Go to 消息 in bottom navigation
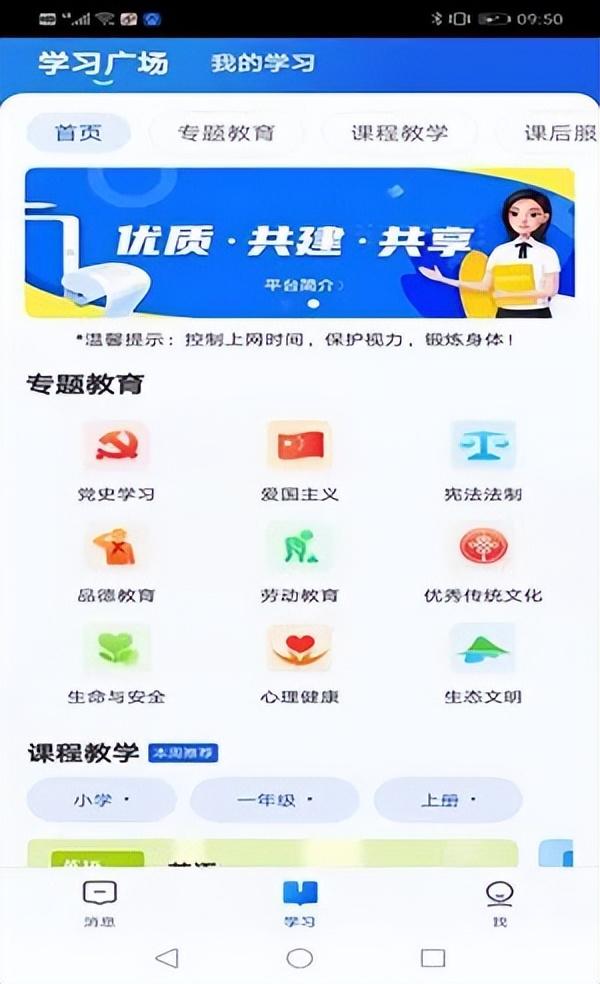This screenshot has height=984, width=600. [x=99, y=902]
